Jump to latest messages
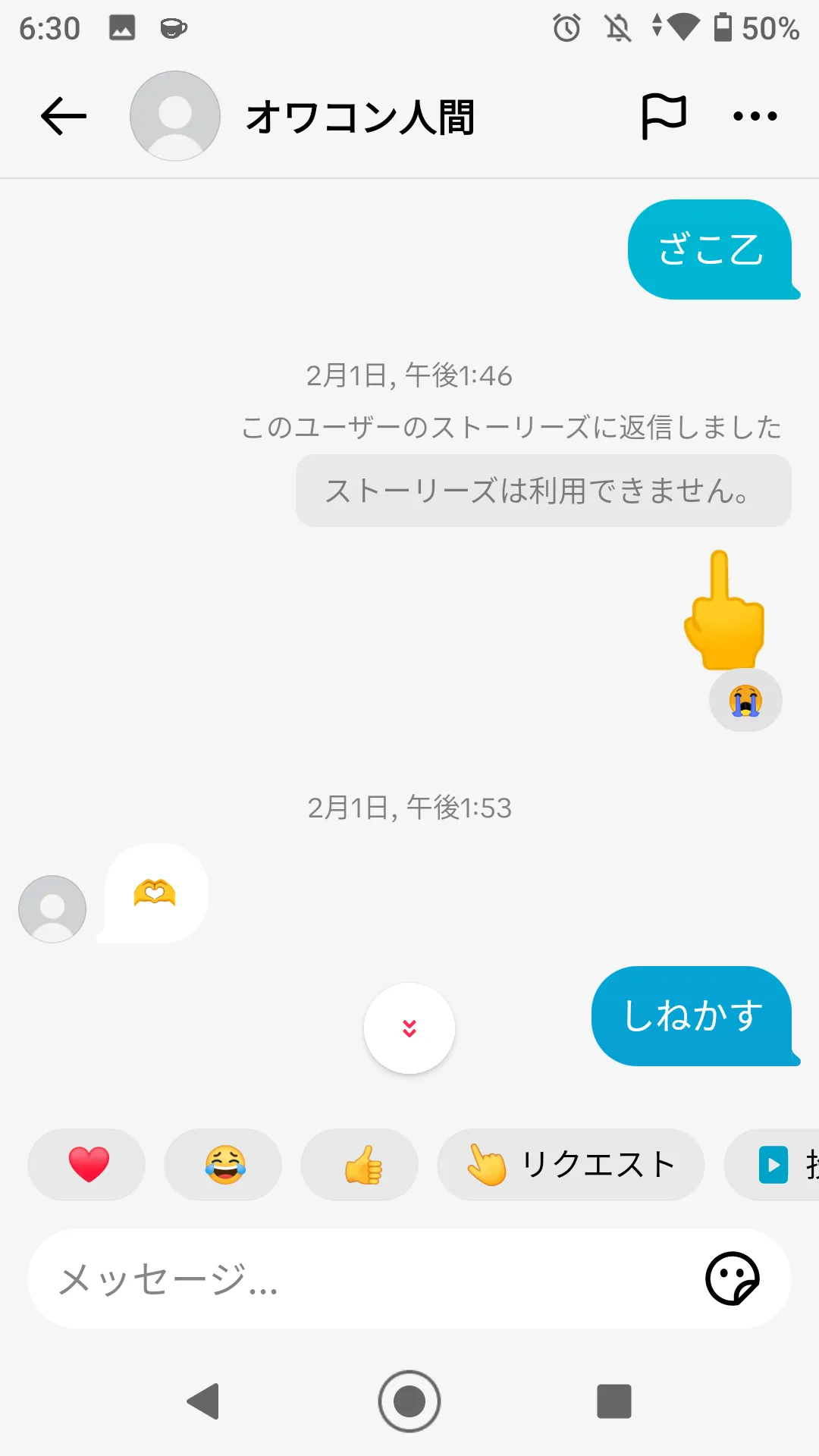Image resolution: width=819 pixels, height=1456 pixels. point(409,1028)
